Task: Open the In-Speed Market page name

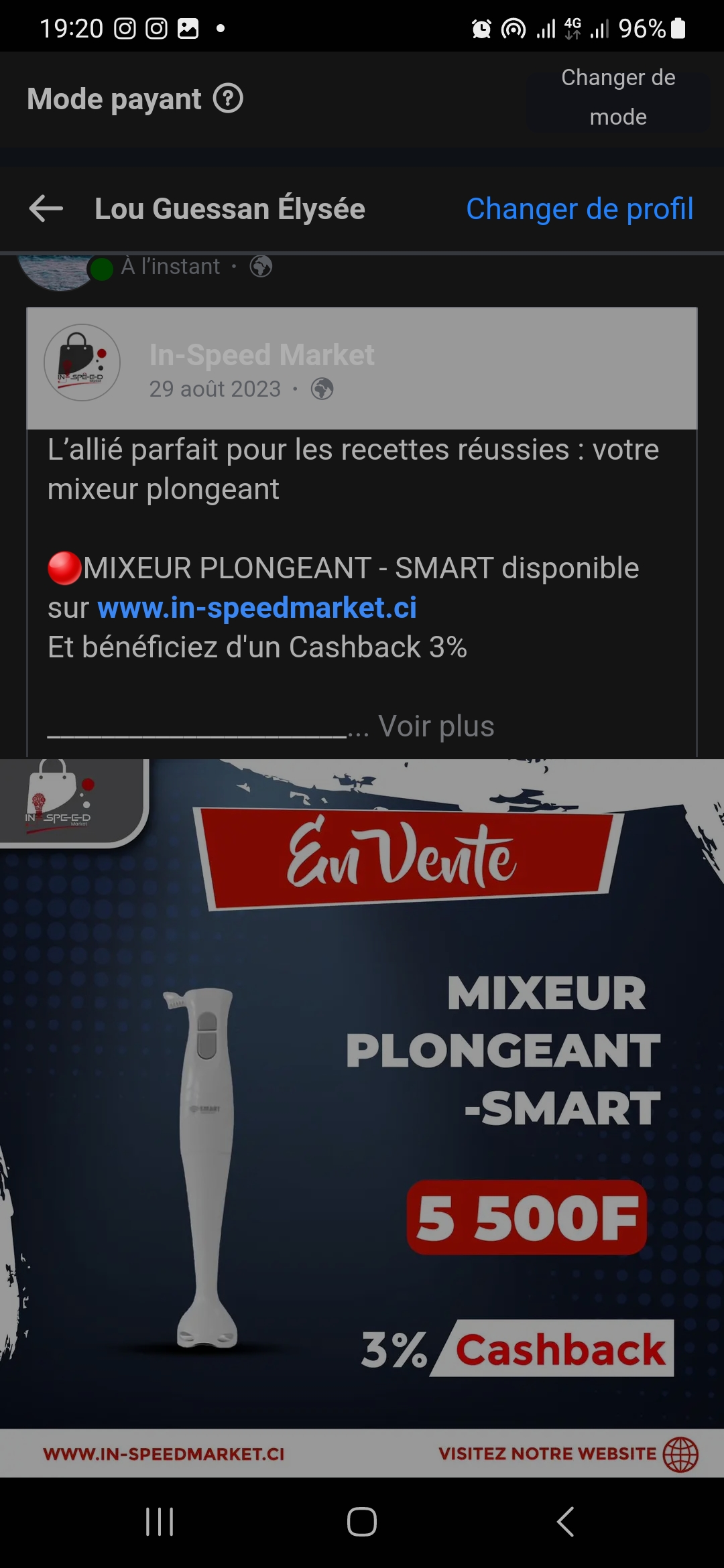Action: click(x=261, y=354)
